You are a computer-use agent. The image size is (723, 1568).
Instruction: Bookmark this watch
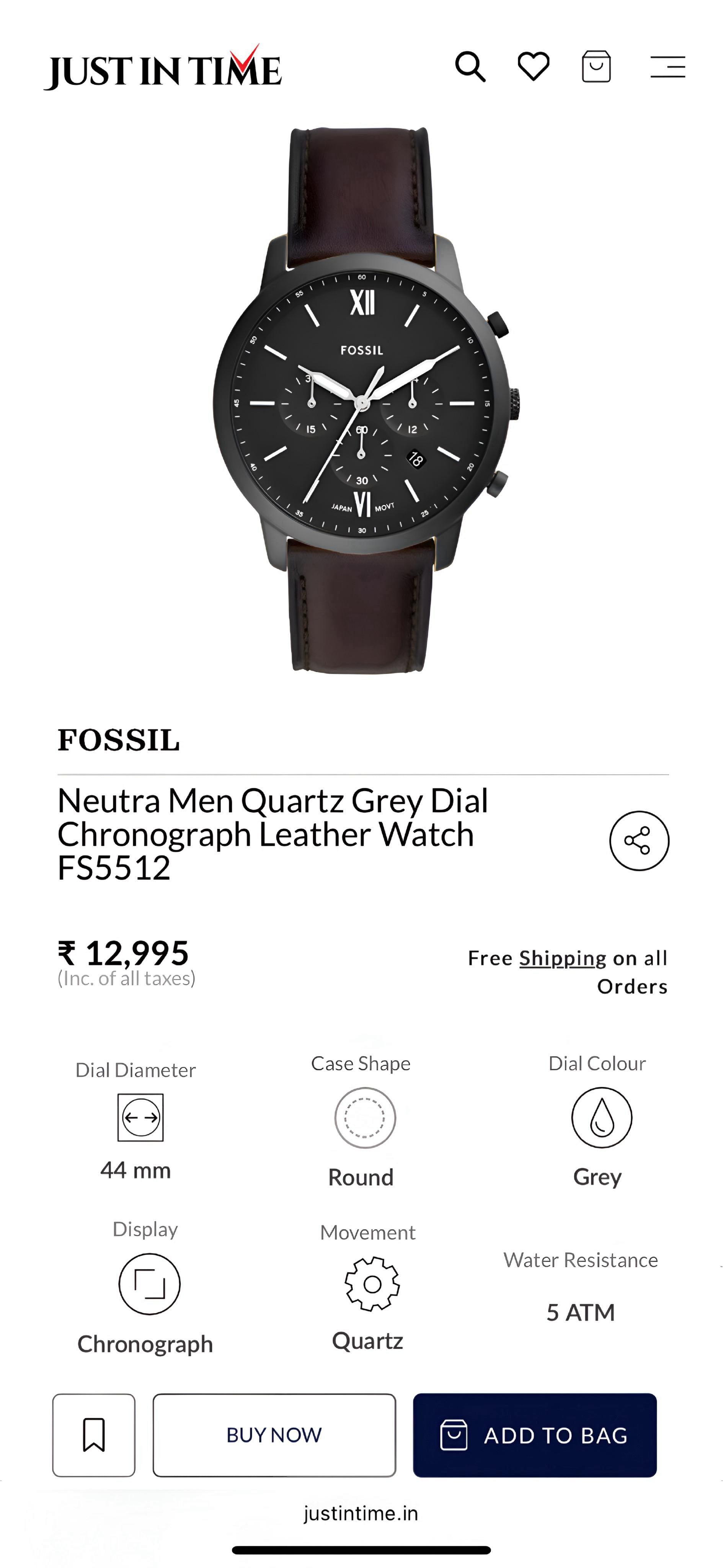point(94,1435)
